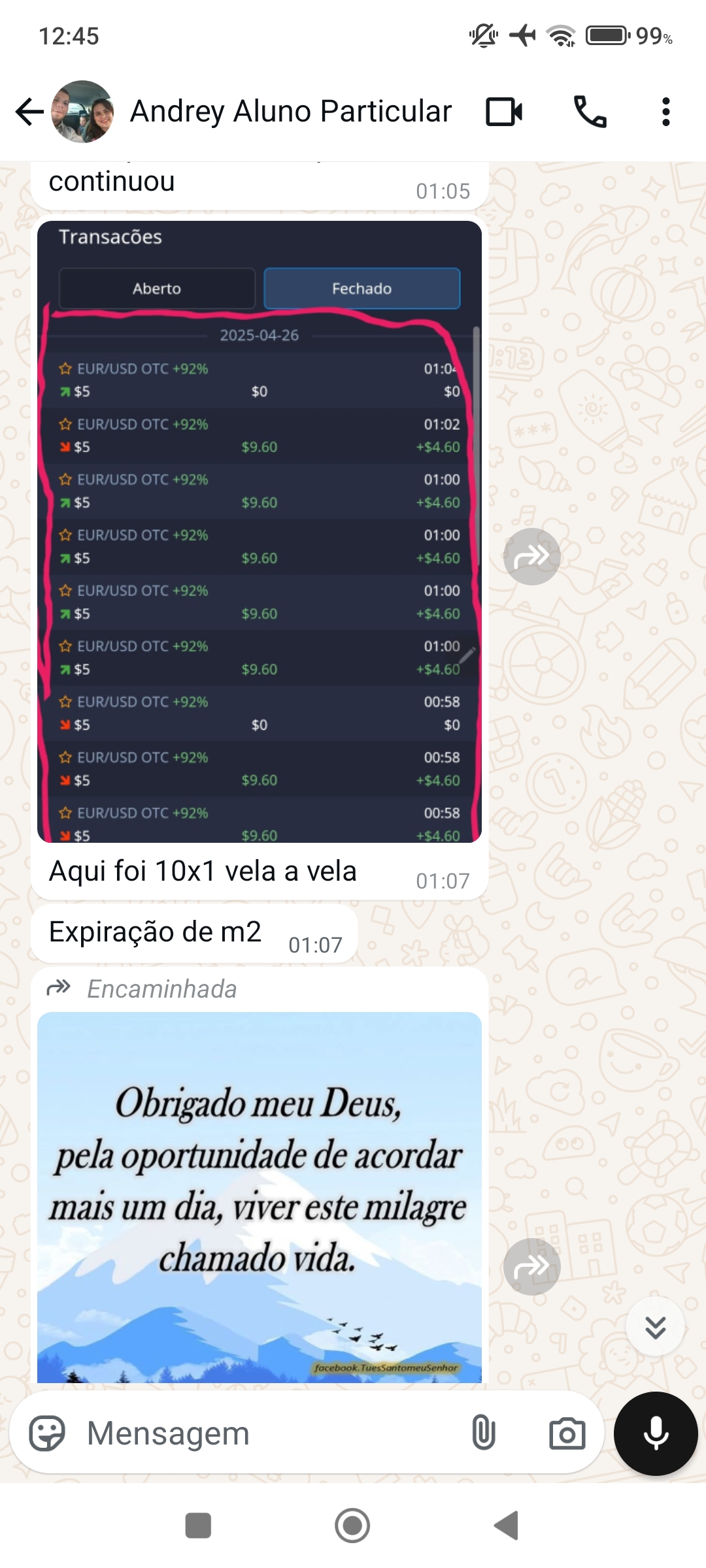
Task: Start a voice call
Action: tap(589, 111)
